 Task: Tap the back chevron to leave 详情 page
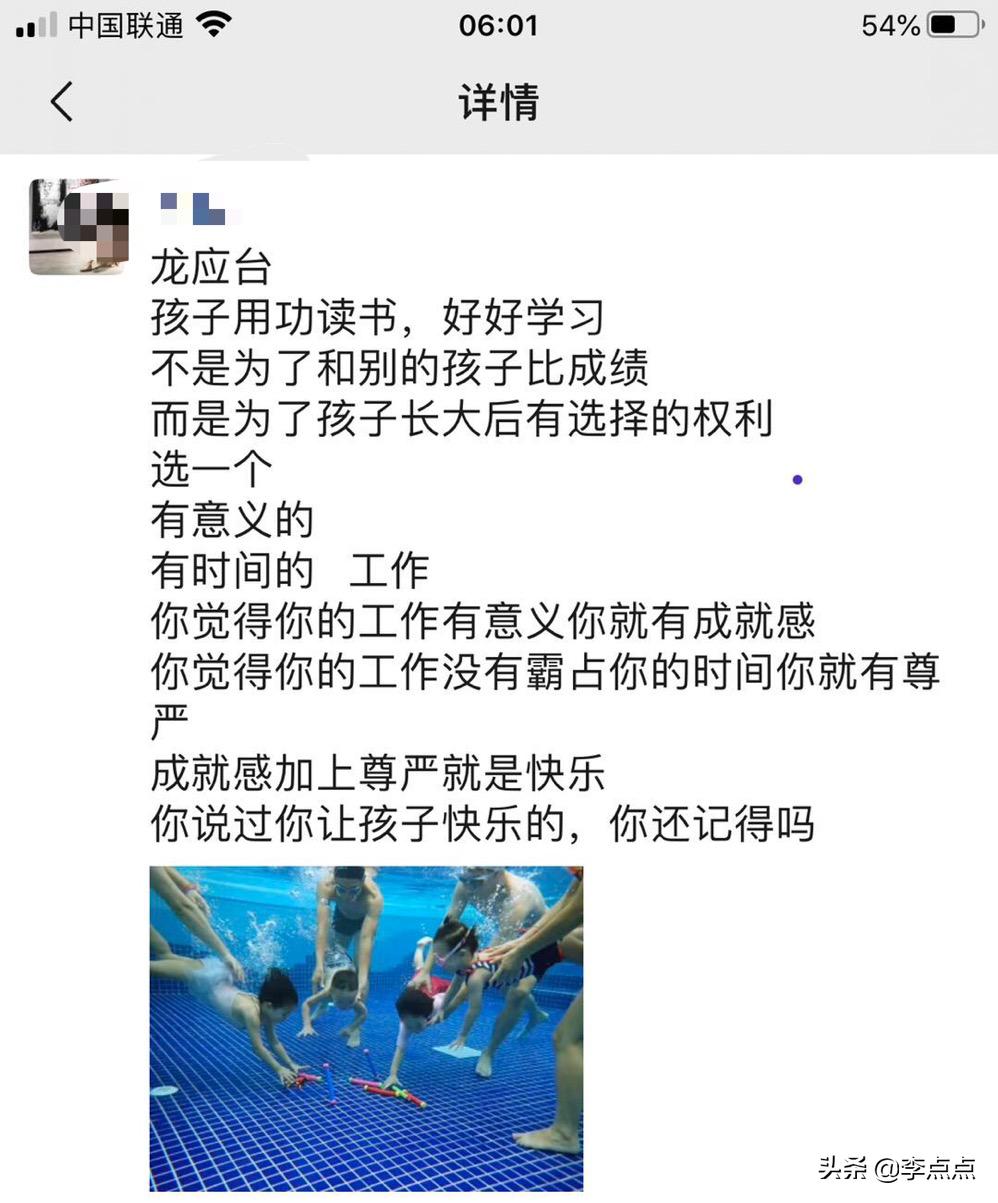(x=62, y=103)
